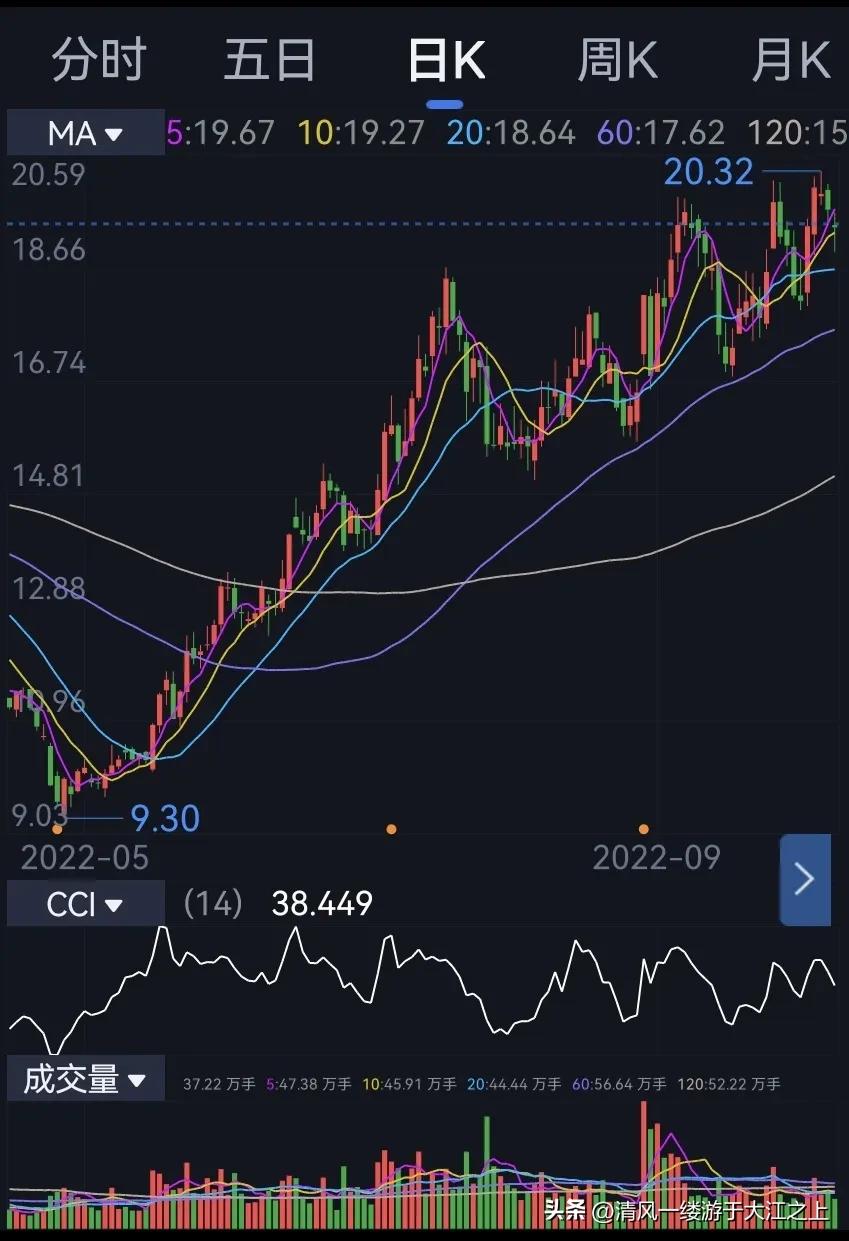Expand the MA indicator dropdown

tap(86, 133)
